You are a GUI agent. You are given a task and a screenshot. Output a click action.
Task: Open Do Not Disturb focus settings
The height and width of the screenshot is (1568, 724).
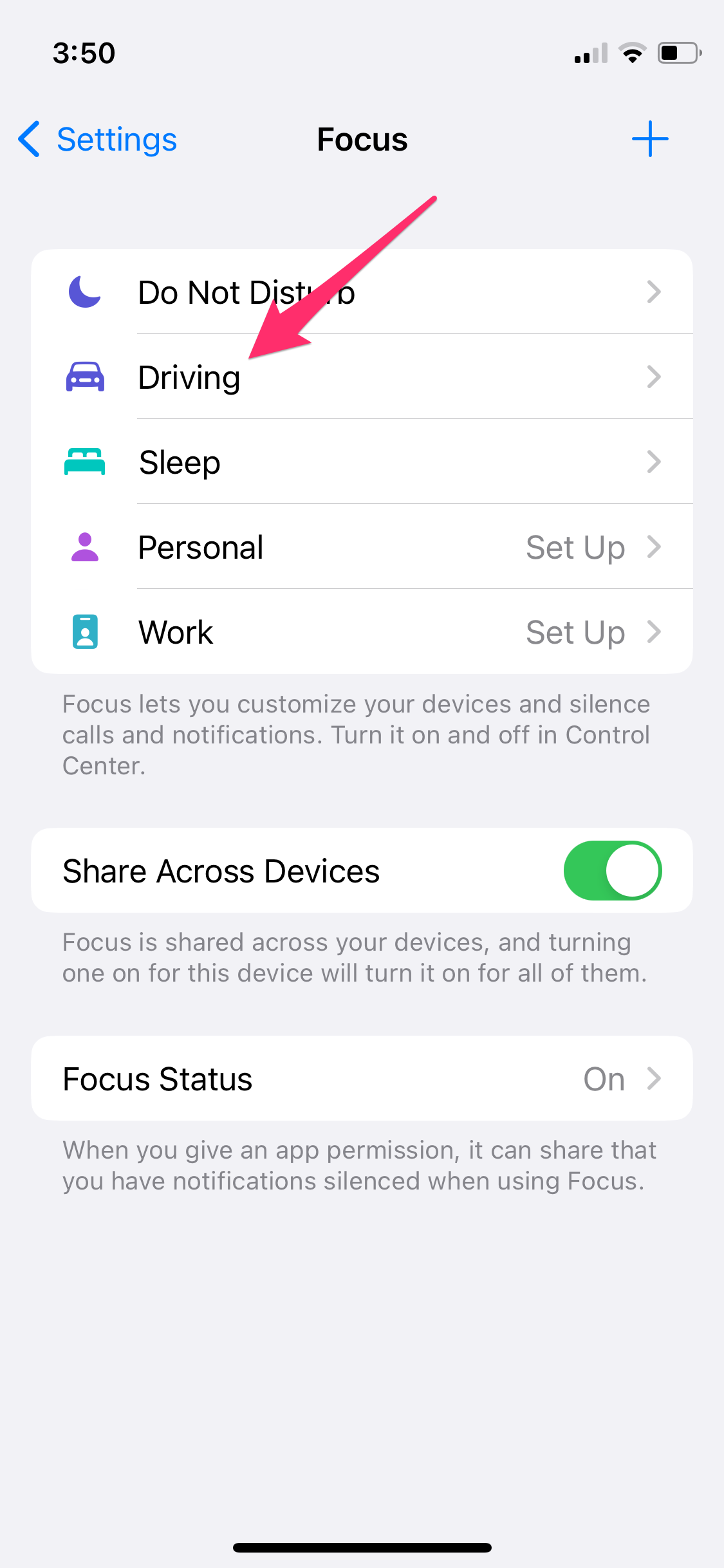(362, 292)
